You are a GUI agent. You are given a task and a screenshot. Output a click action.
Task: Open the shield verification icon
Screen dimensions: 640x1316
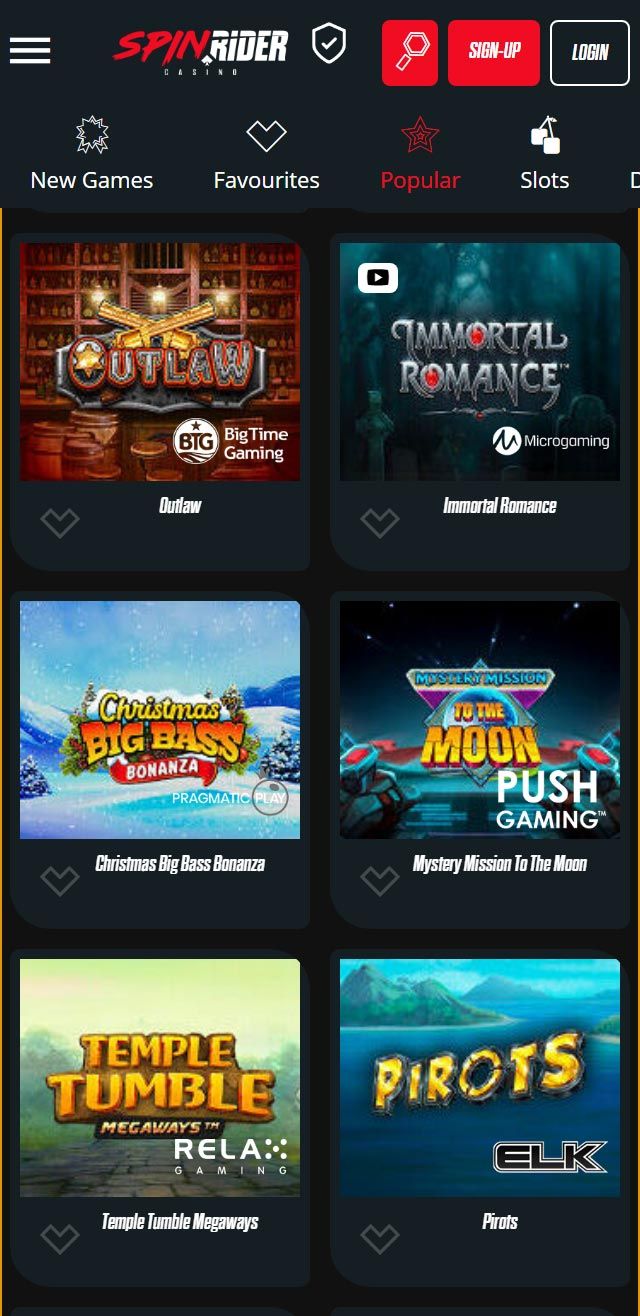(329, 45)
